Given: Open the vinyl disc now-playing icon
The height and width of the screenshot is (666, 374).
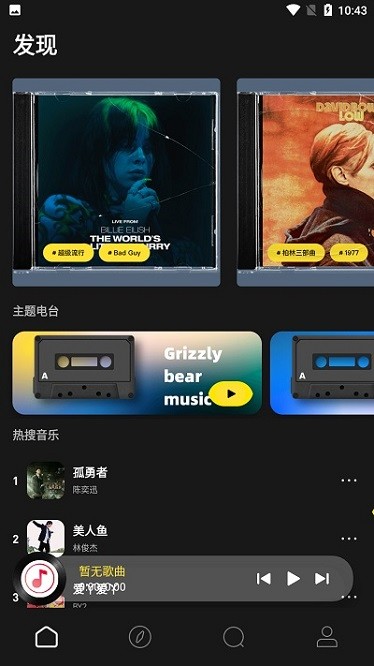Looking at the screenshot, I should [39, 579].
